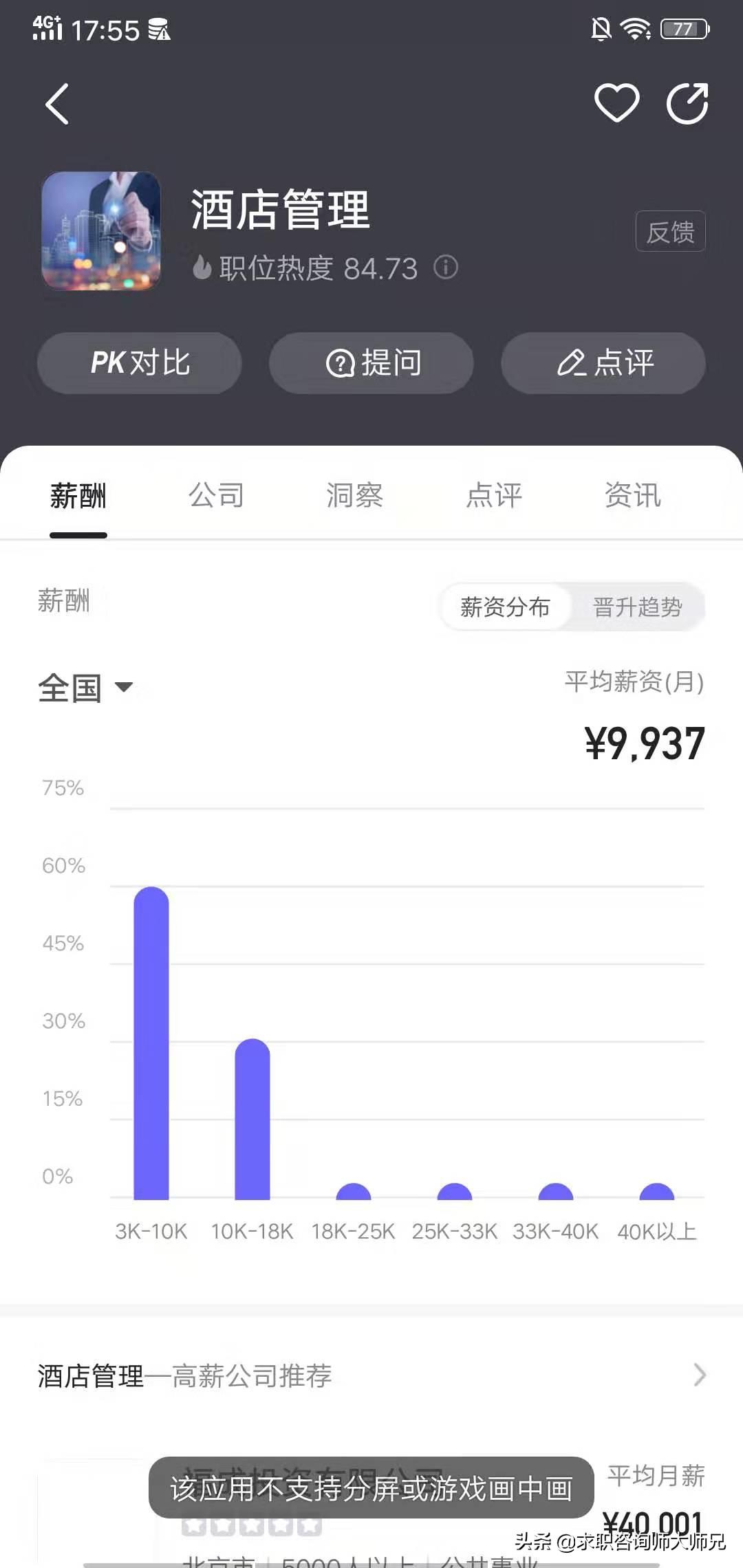Tap the PK对比 button
743x1568 pixels.
click(x=140, y=363)
